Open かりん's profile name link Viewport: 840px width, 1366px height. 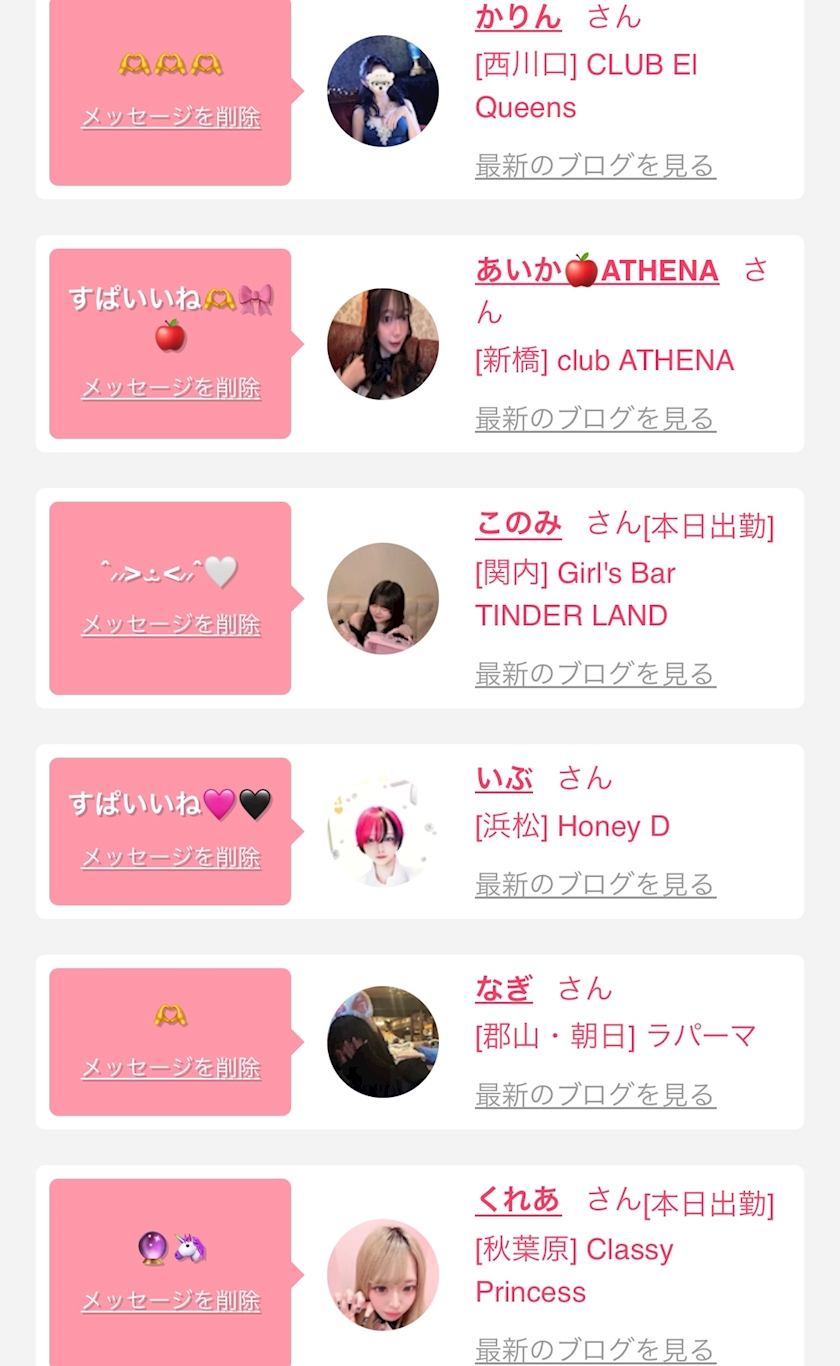pyautogui.click(x=518, y=17)
